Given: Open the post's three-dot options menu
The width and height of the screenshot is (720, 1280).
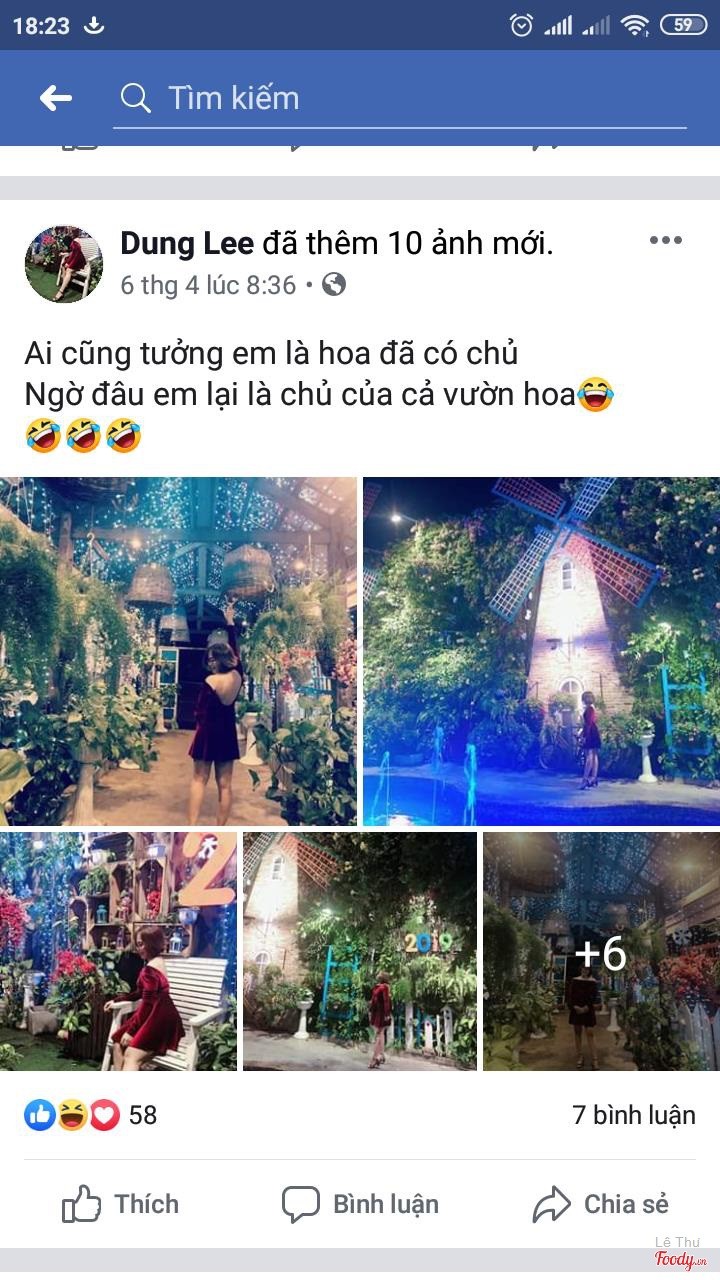Looking at the screenshot, I should click(x=666, y=240).
